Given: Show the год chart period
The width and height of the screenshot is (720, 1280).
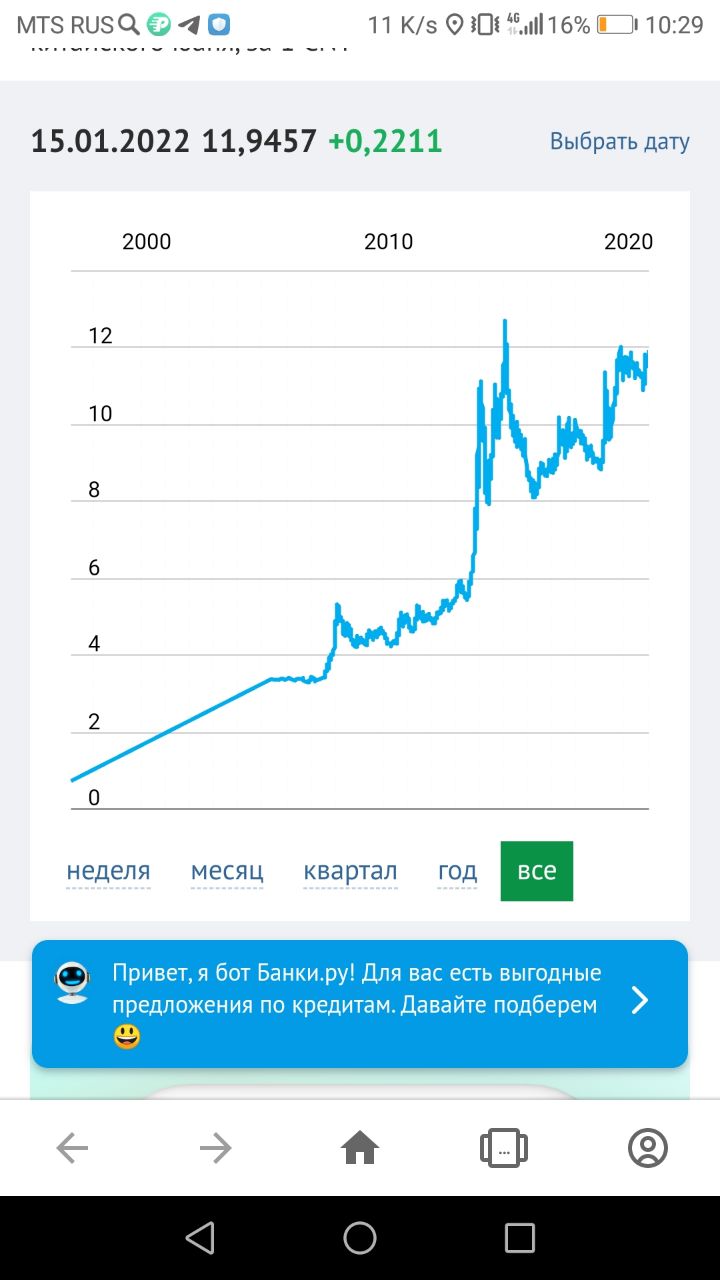Looking at the screenshot, I should (x=457, y=871).
